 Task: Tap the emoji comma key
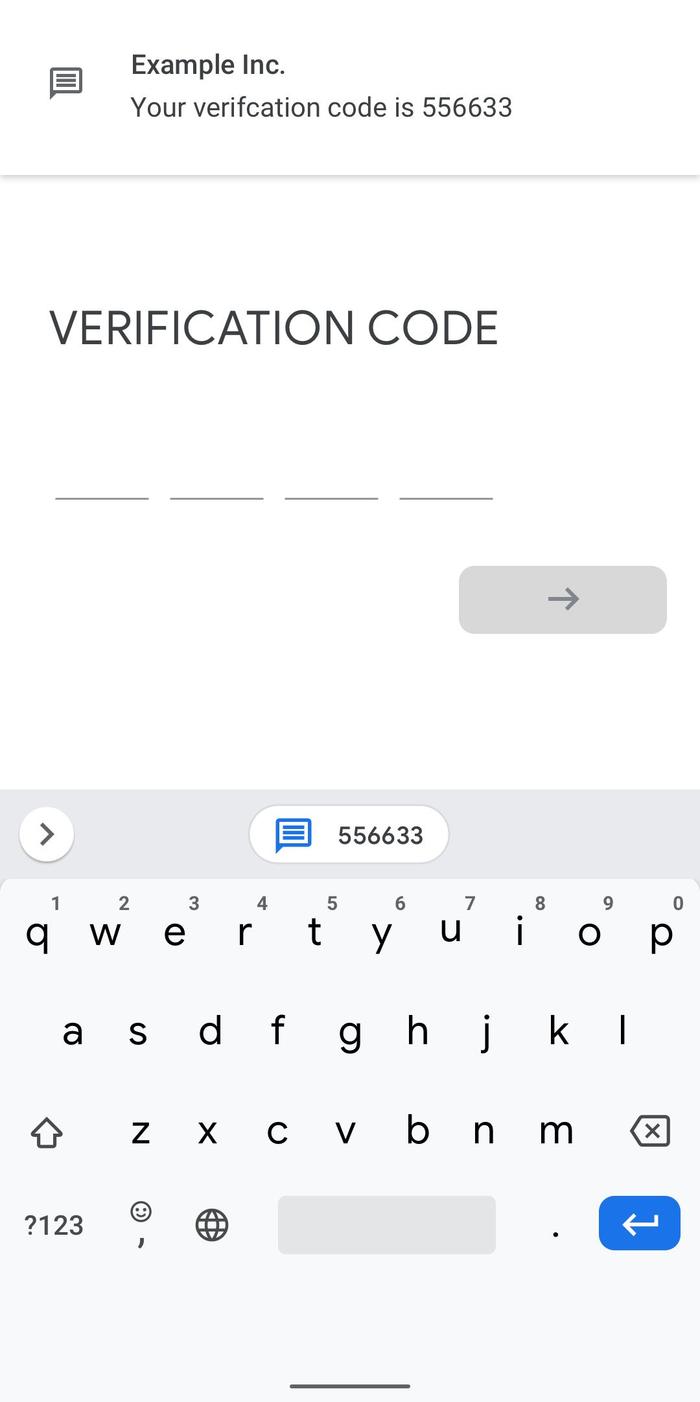(141, 1225)
